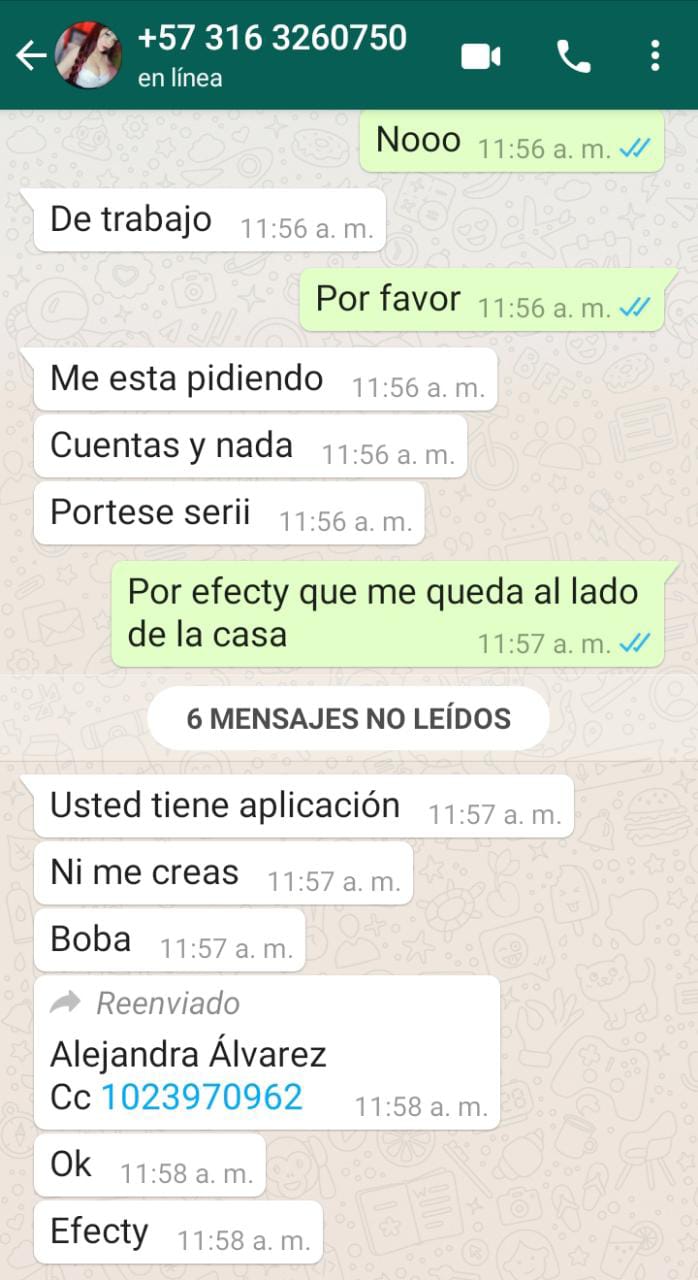Tap the linked number 1023970962

point(202,1097)
